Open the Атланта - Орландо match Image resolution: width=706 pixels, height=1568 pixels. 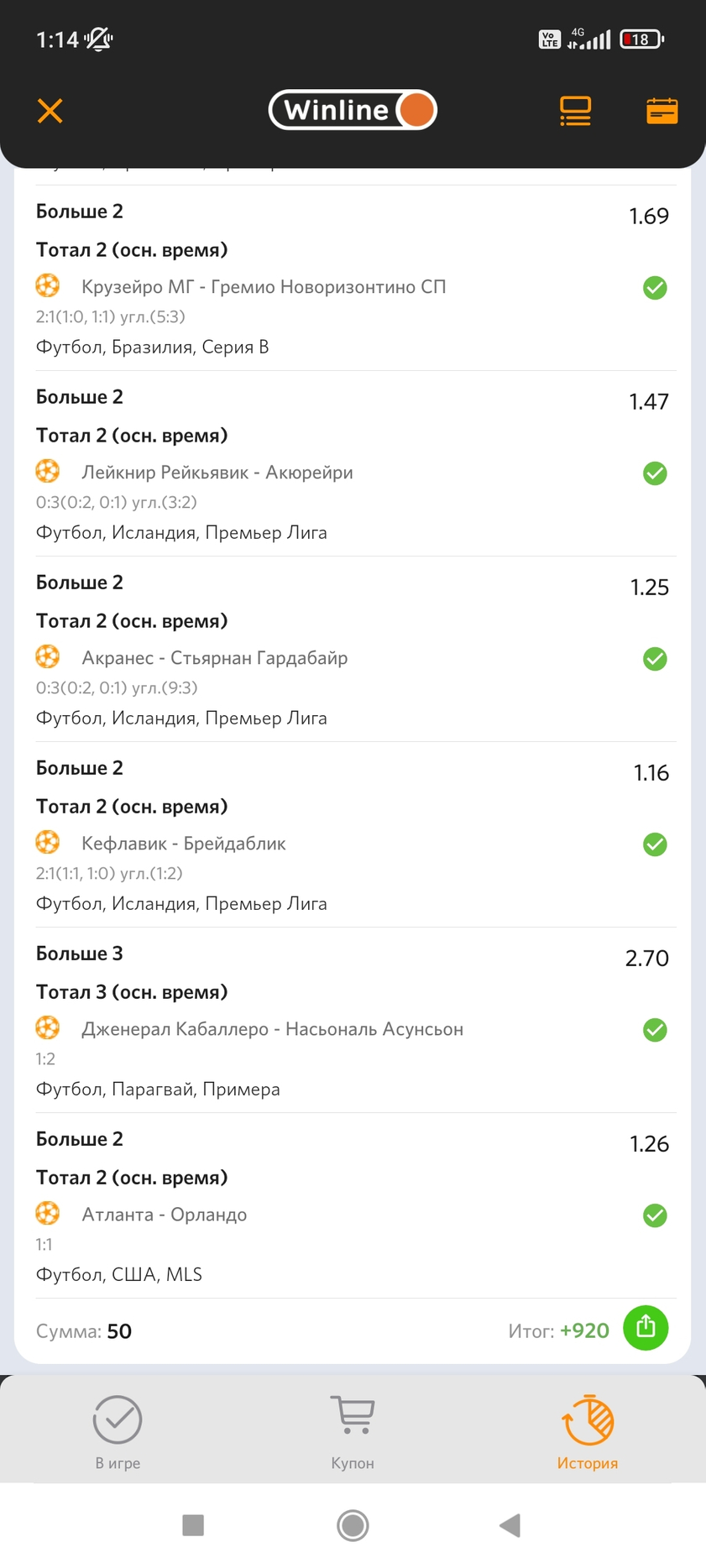point(165,1215)
